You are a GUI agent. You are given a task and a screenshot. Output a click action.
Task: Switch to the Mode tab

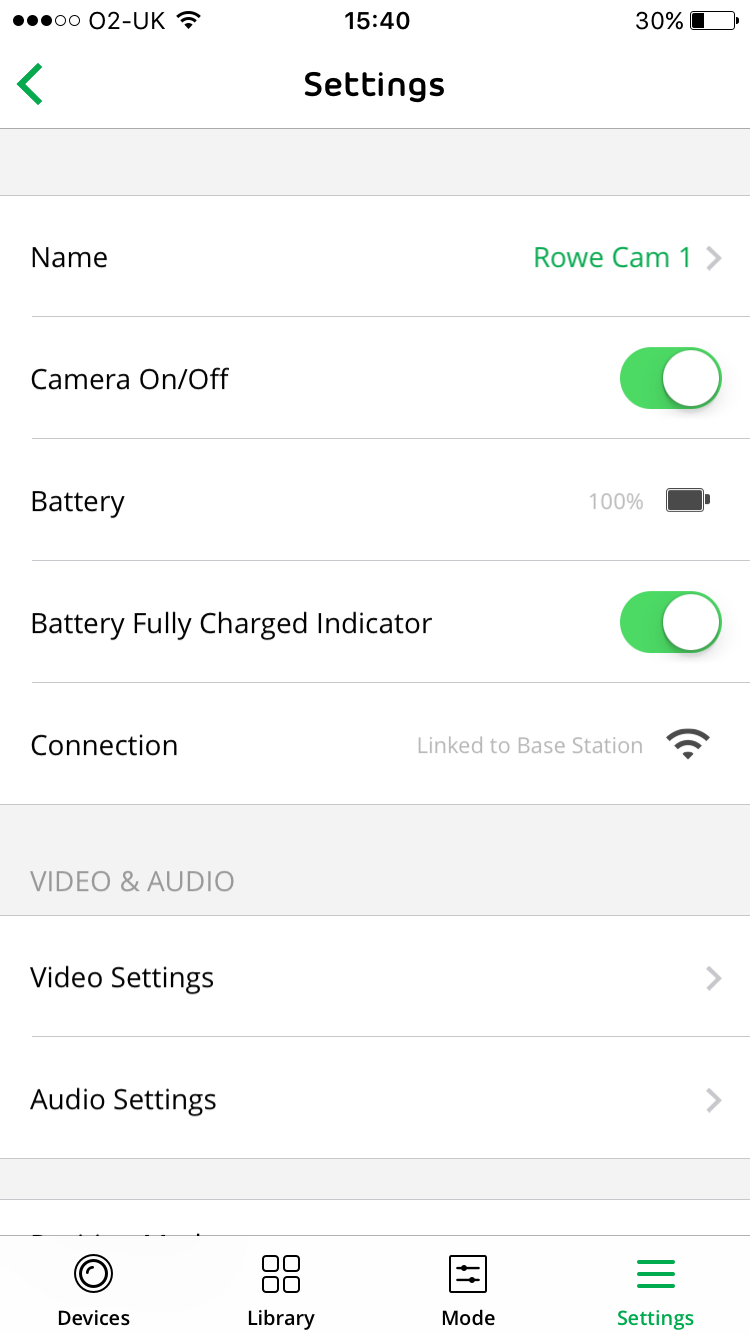468,1288
